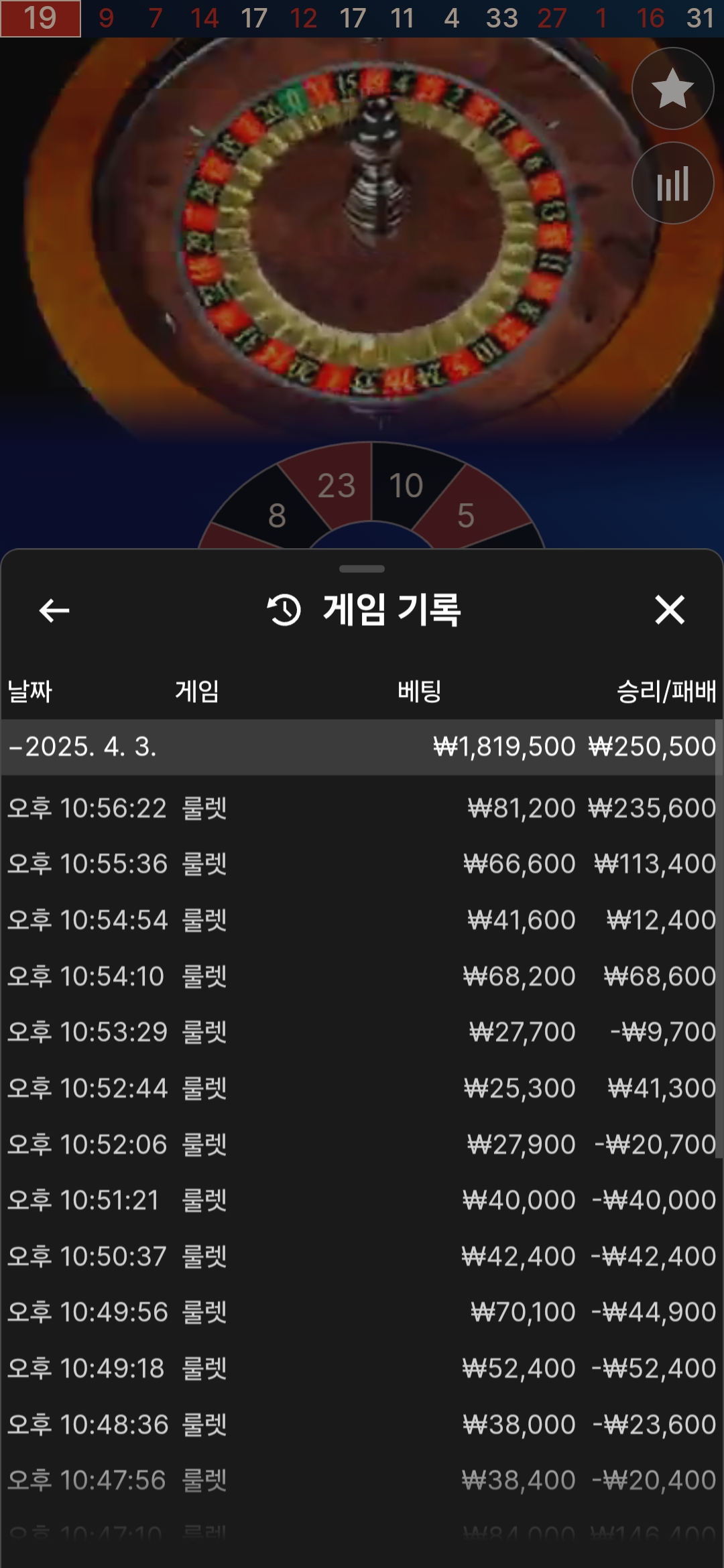The width and height of the screenshot is (724, 1568).
Task: Open the statistics bar chart button
Action: click(x=672, y=183)
